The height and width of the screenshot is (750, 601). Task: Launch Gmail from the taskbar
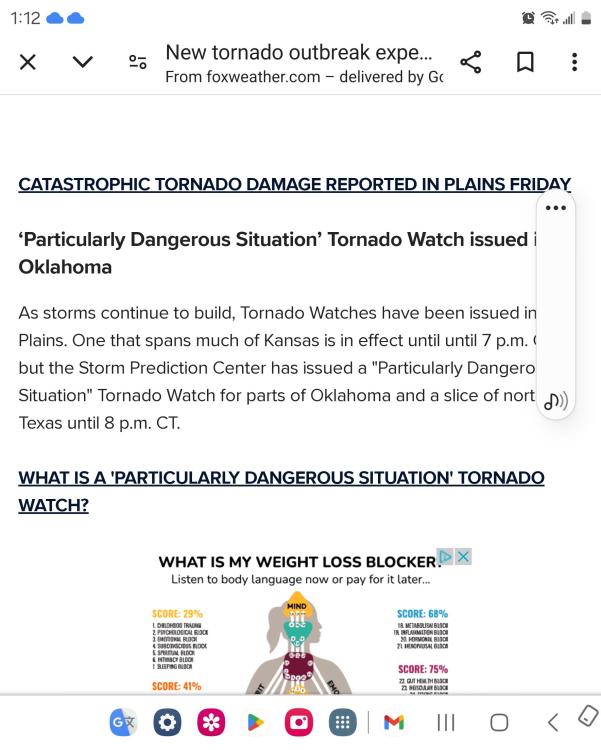coord(394,722)
